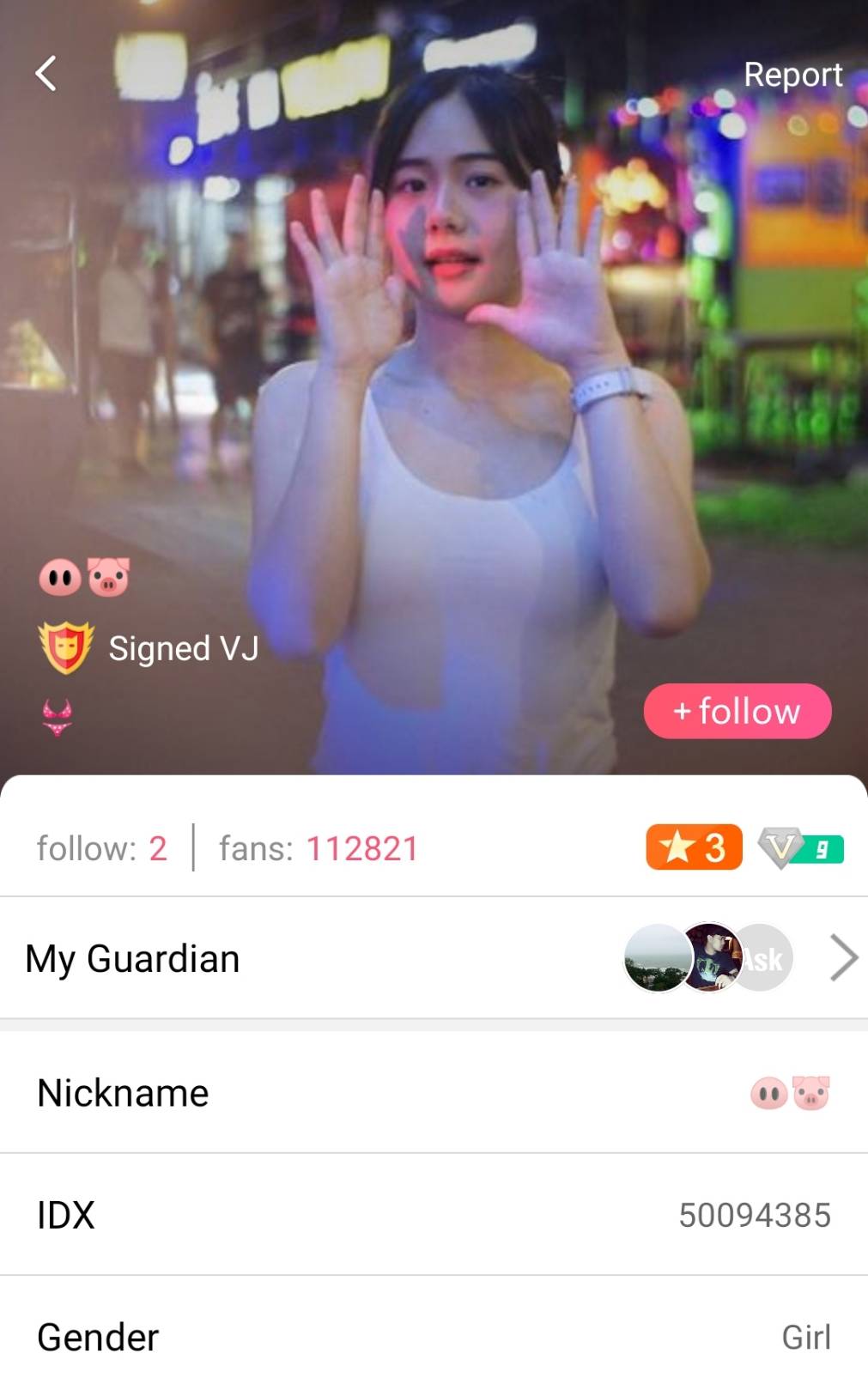Viewport: 868px width, 1390px height.
Task: Open the My Guardian list
Action: (434, 958)
